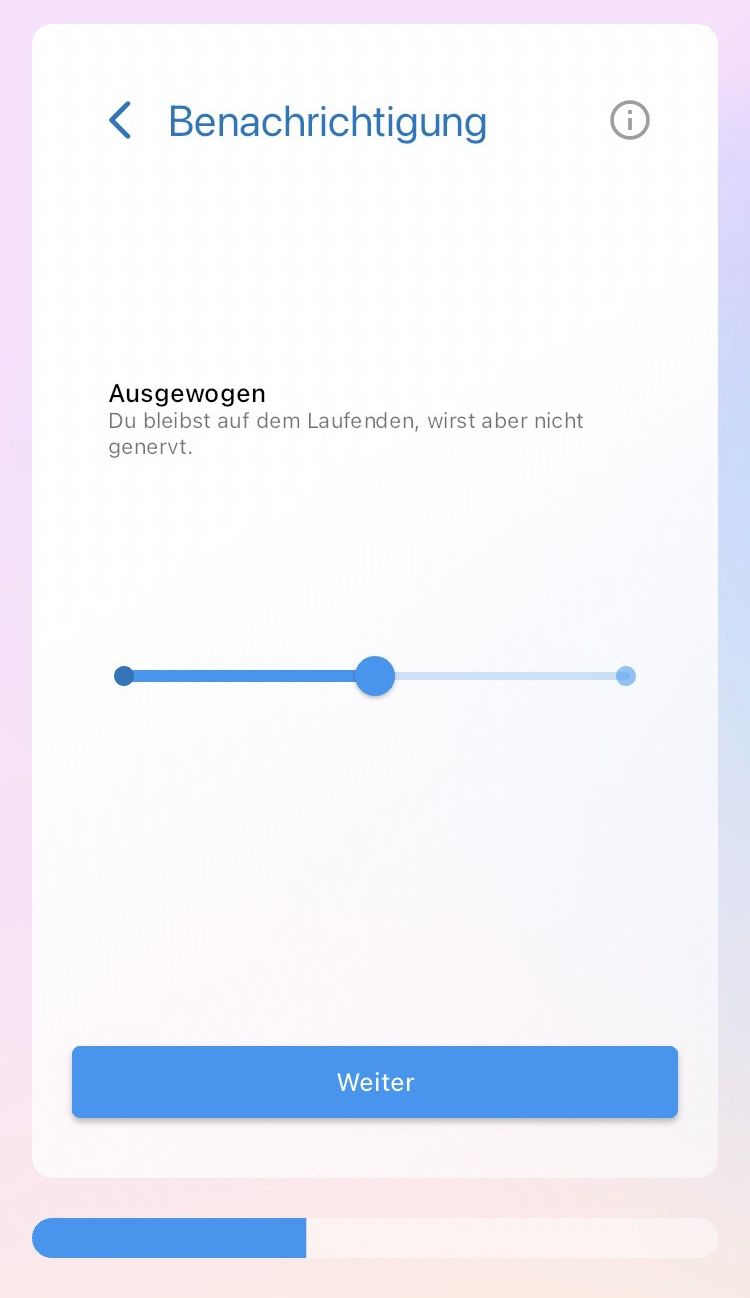Set notification slider to the lowest stop

(x=124, y=676)
